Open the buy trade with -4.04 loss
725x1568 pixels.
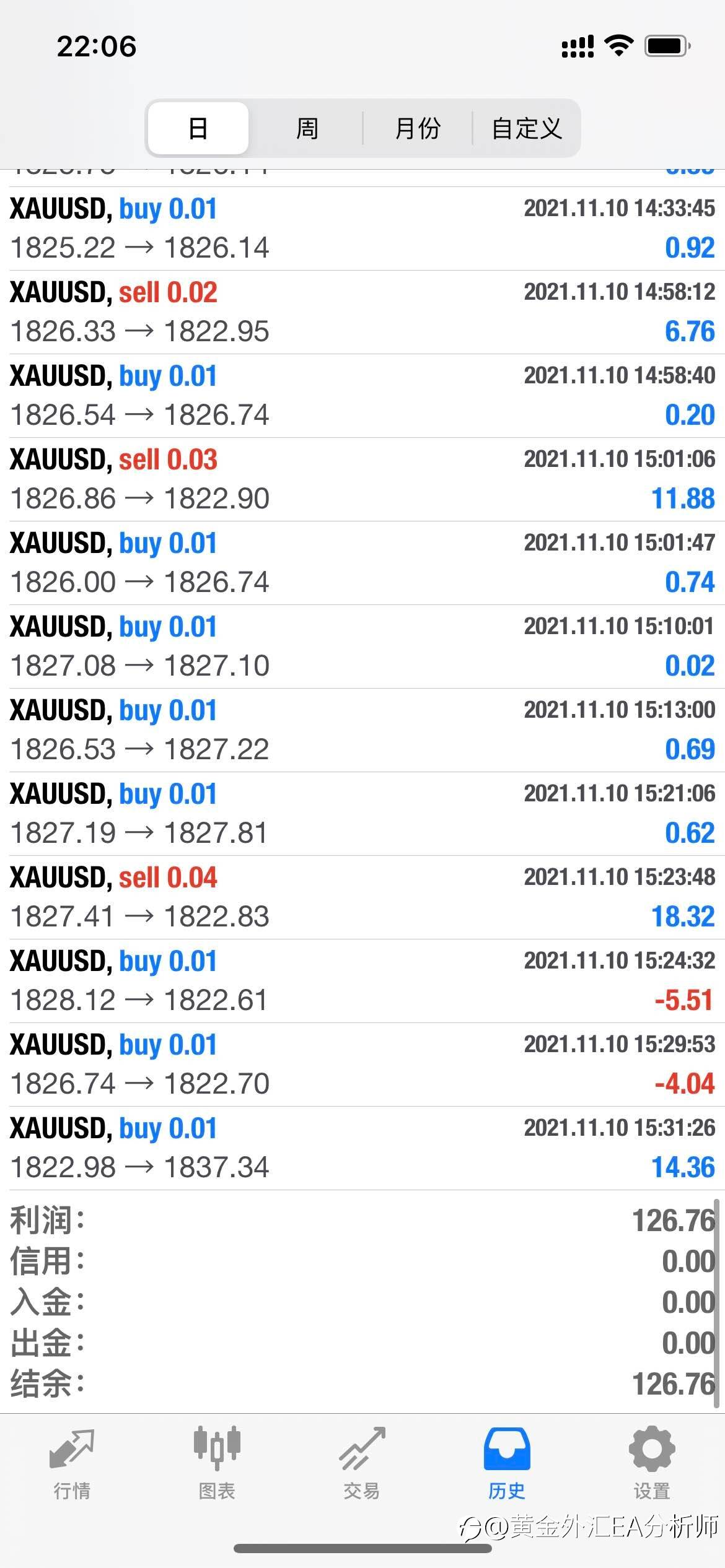[362, 1065]
